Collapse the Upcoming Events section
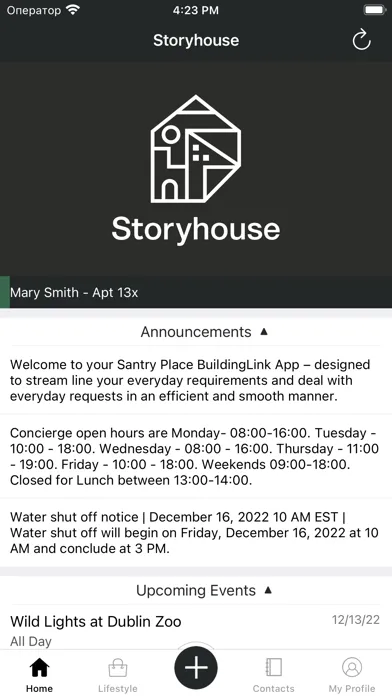This screenshot has width=392, height=696. click(x=204, y=590)
